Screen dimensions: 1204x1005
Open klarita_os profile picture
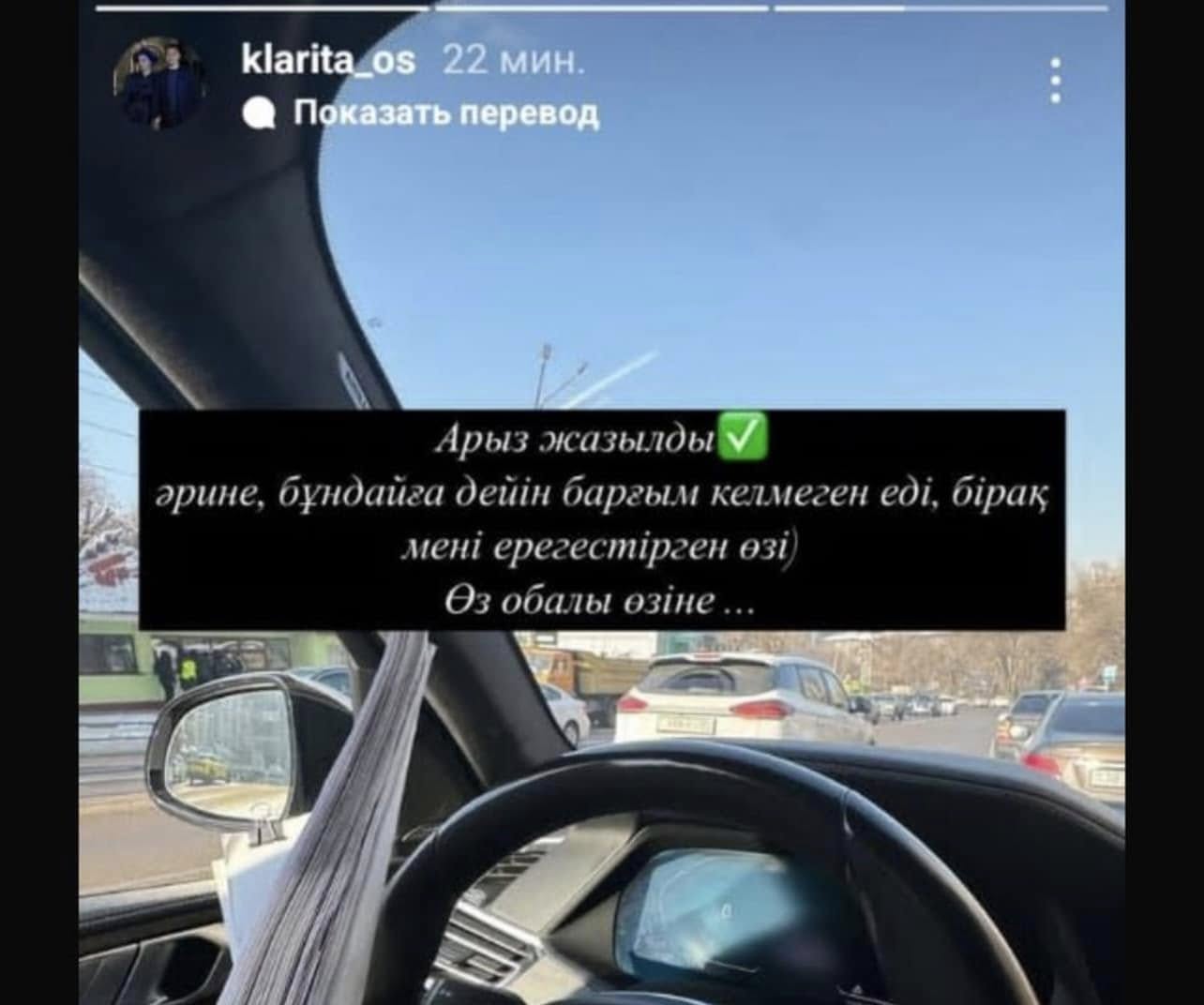tap(158, 82)
